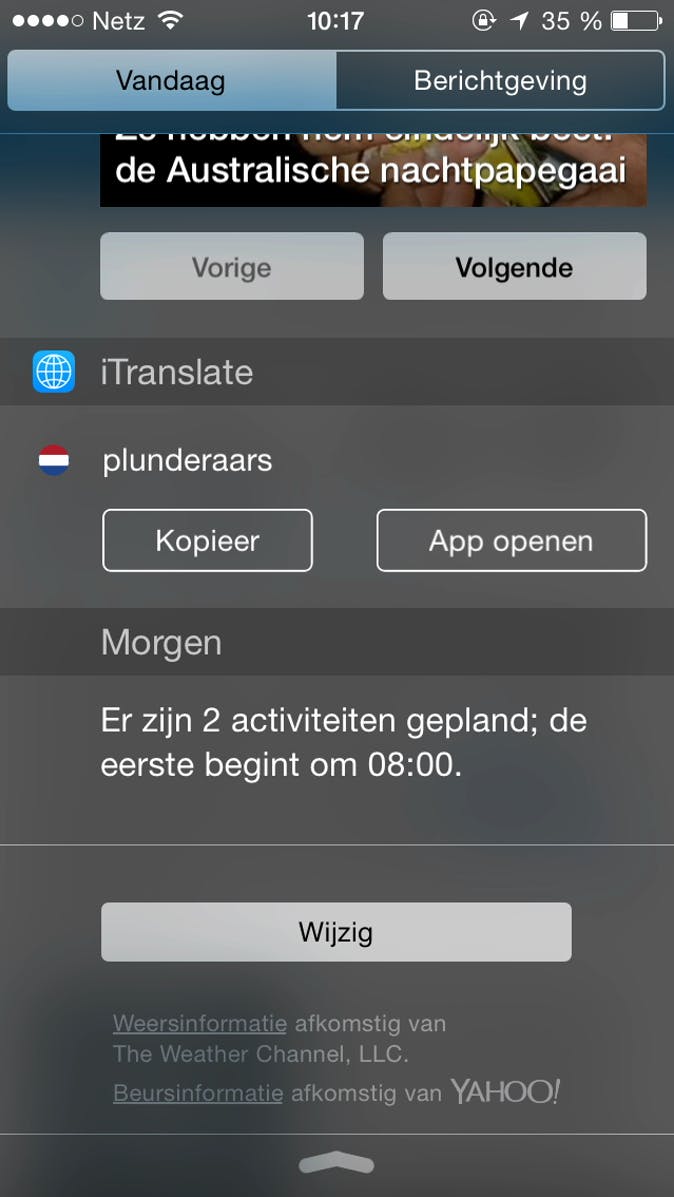Open the Australische nachtpapegaai news story
Viewport: 674px width, 1197px height.
(x=372, y=170)
